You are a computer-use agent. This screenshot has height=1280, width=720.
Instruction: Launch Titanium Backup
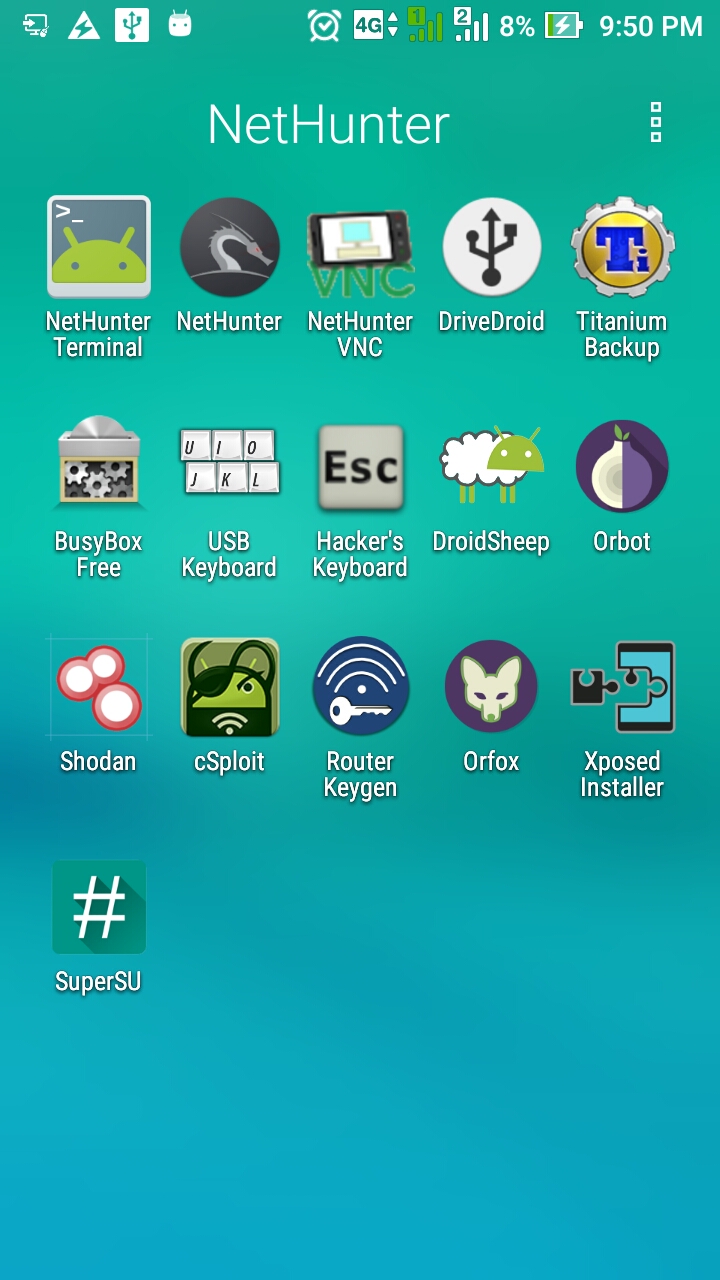pos(622,248)
